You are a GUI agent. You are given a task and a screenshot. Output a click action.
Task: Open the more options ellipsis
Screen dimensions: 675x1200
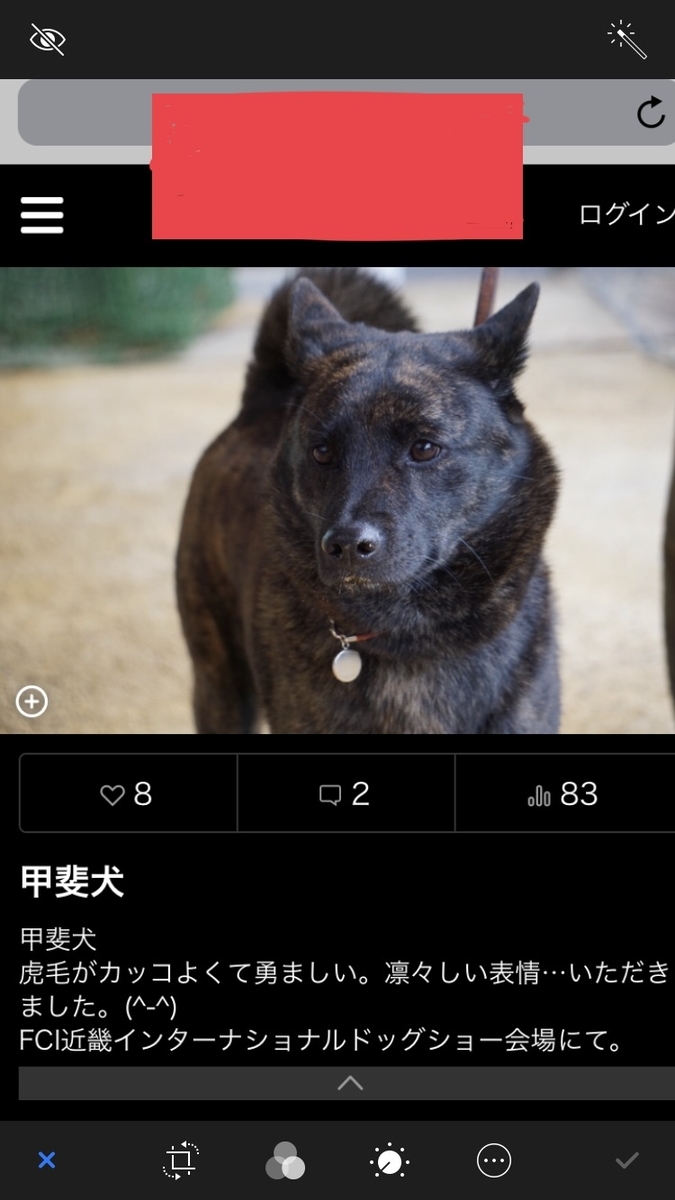pos(494,1161)
